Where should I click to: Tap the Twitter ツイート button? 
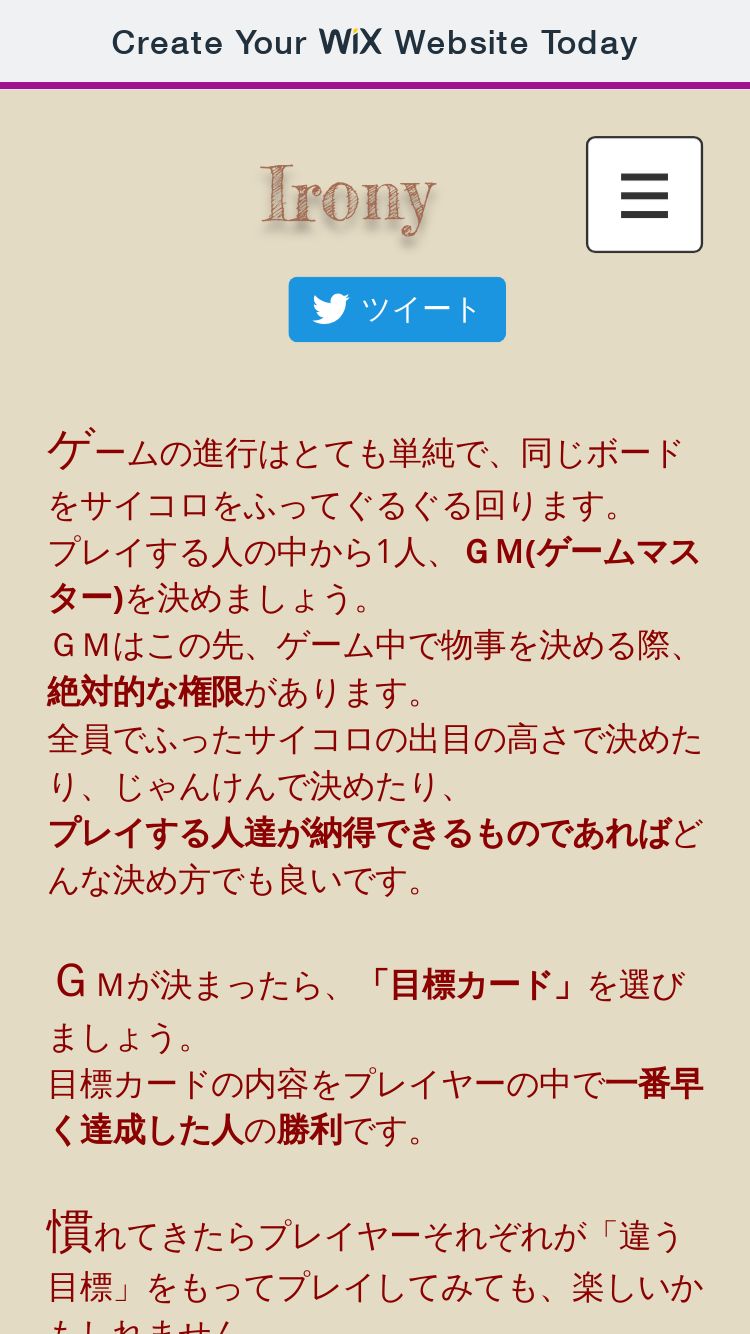(x=397, y=309)
